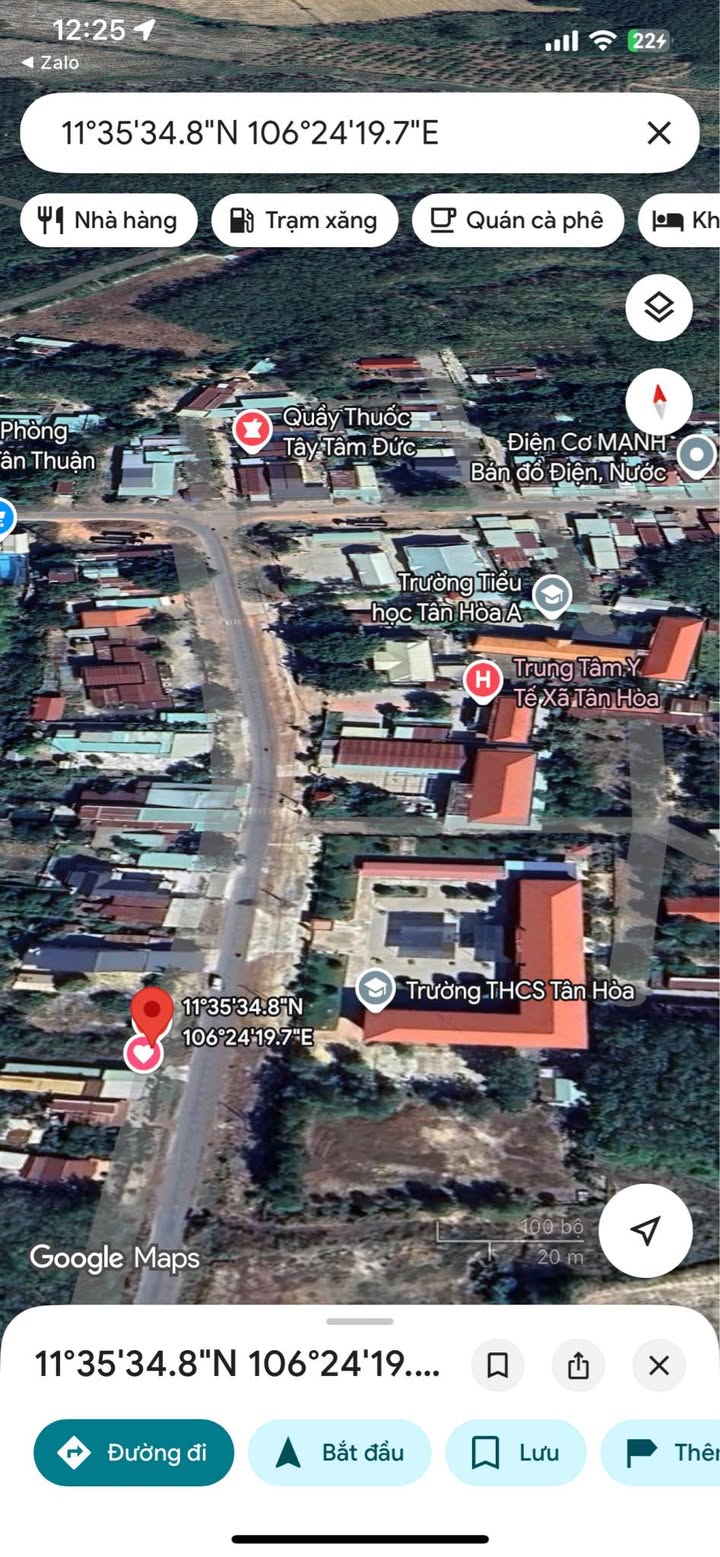Get directions with Đường đi
720x1557 pixels.
134,1452
